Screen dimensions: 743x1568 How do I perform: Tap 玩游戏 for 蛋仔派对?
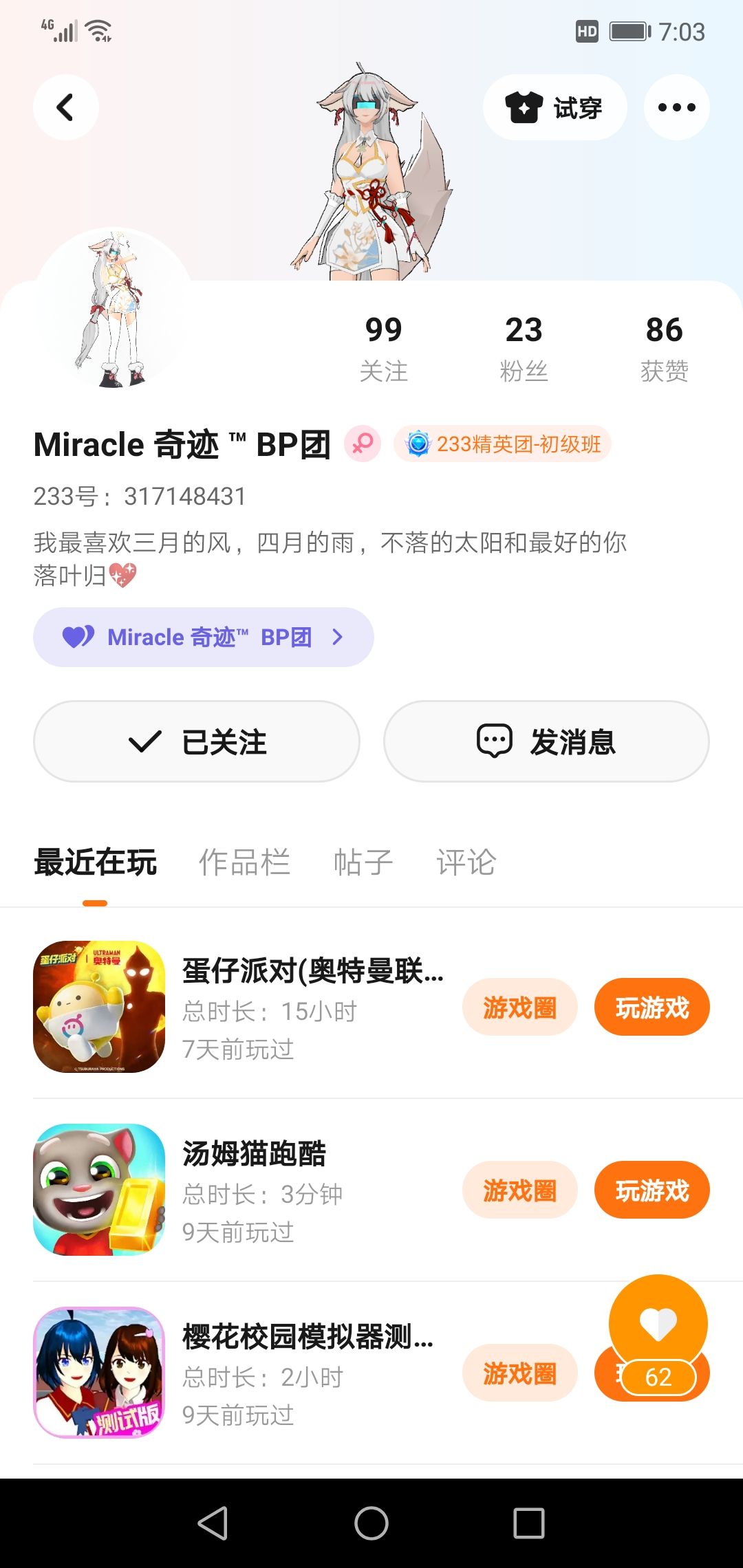tap(652, 1008)
